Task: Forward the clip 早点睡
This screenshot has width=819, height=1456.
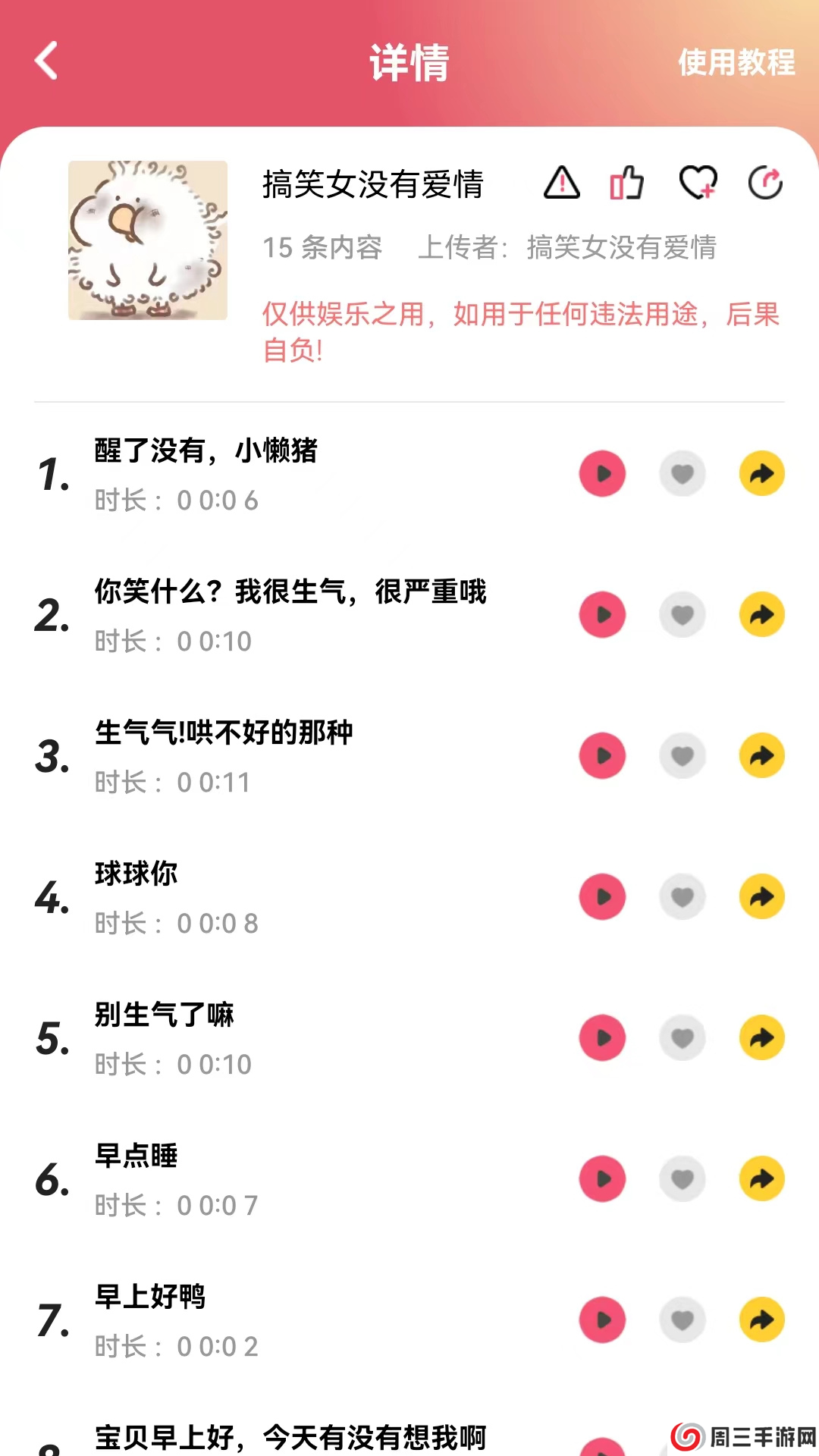Action: (761, 1178)
